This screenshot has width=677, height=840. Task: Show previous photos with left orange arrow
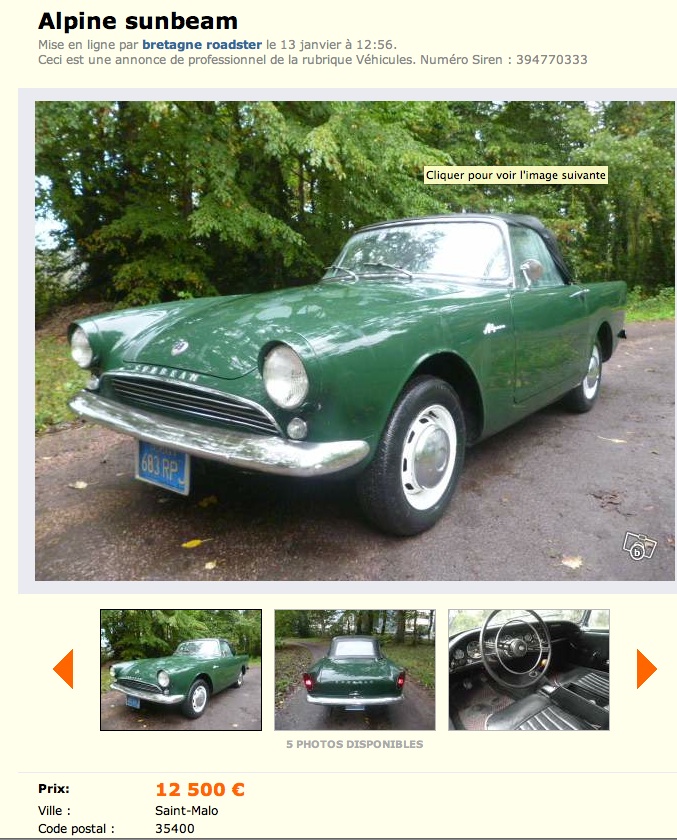(63, 669)
